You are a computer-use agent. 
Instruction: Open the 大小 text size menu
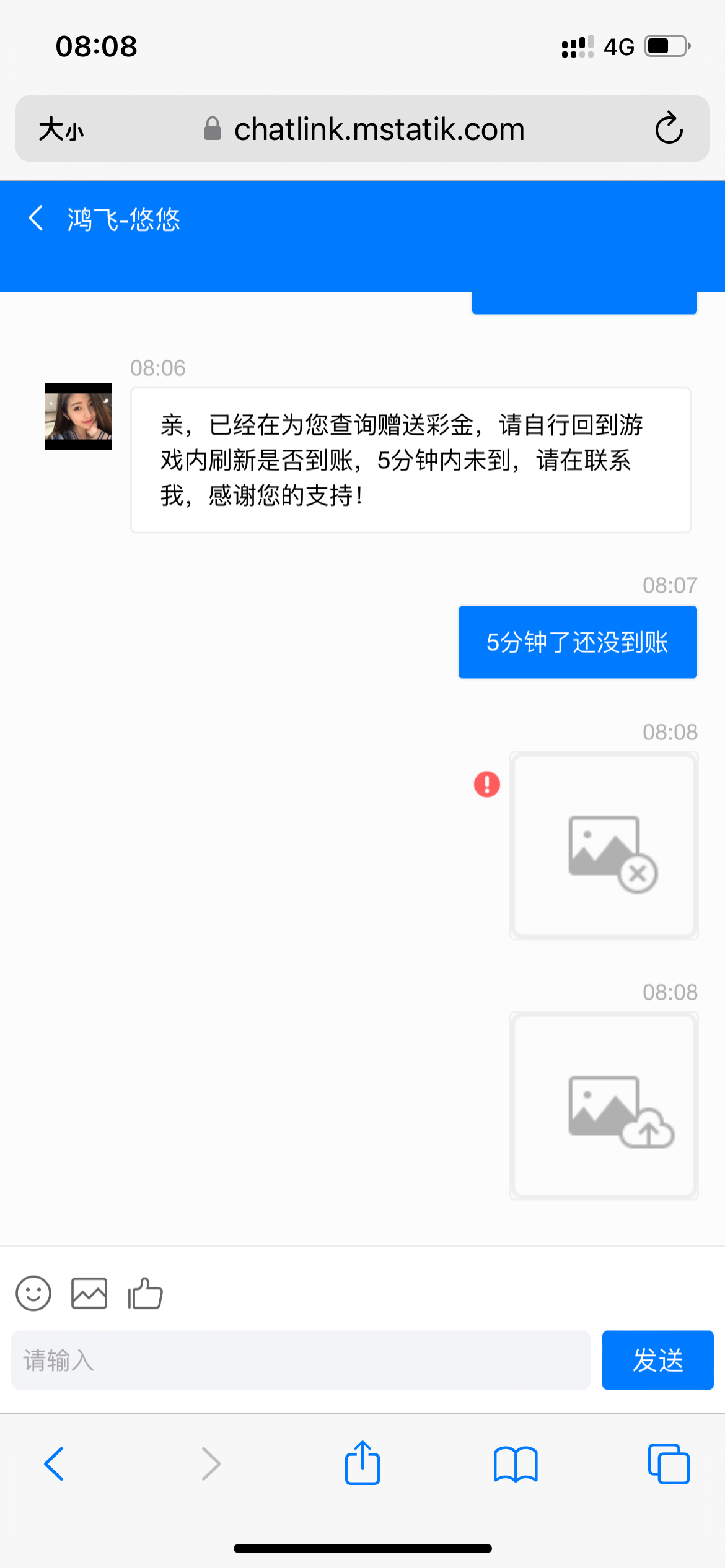[x=61, y=129]
